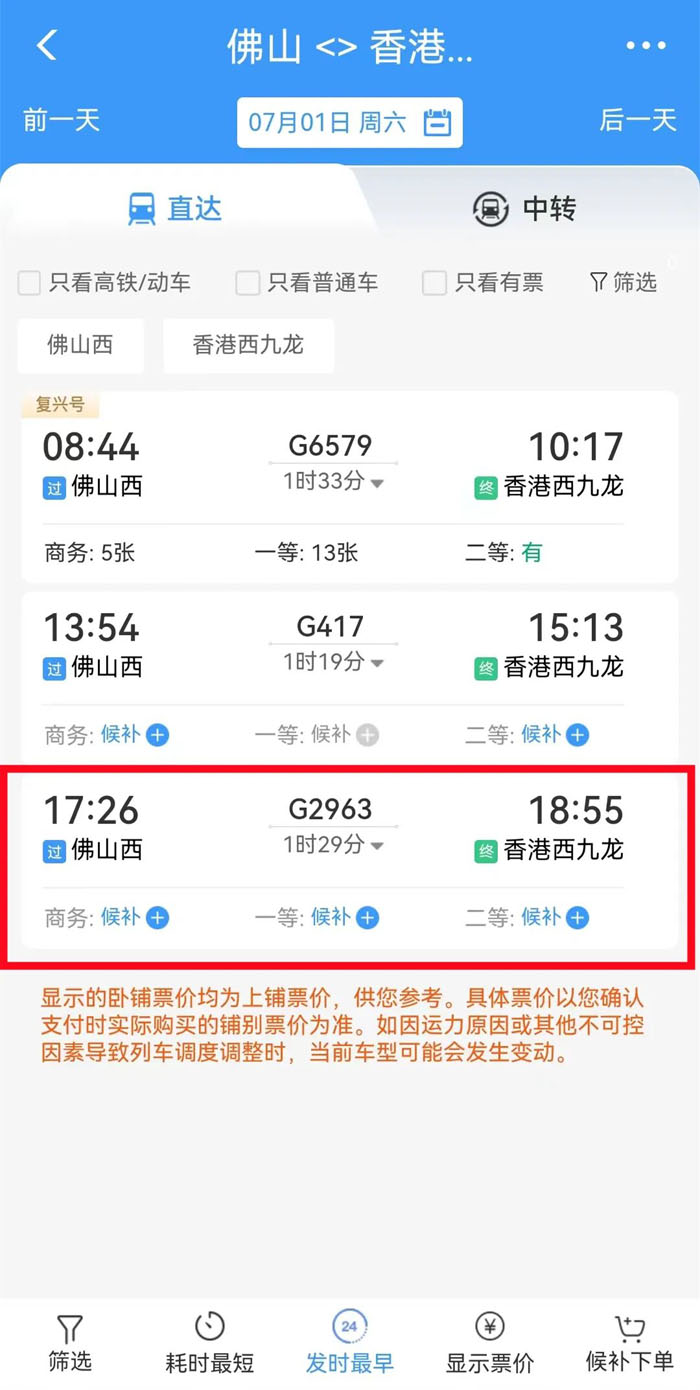Screen dimensions: 700x1390
Task: Select the 香港西九龙 station chip
Action: click(248, 346)
